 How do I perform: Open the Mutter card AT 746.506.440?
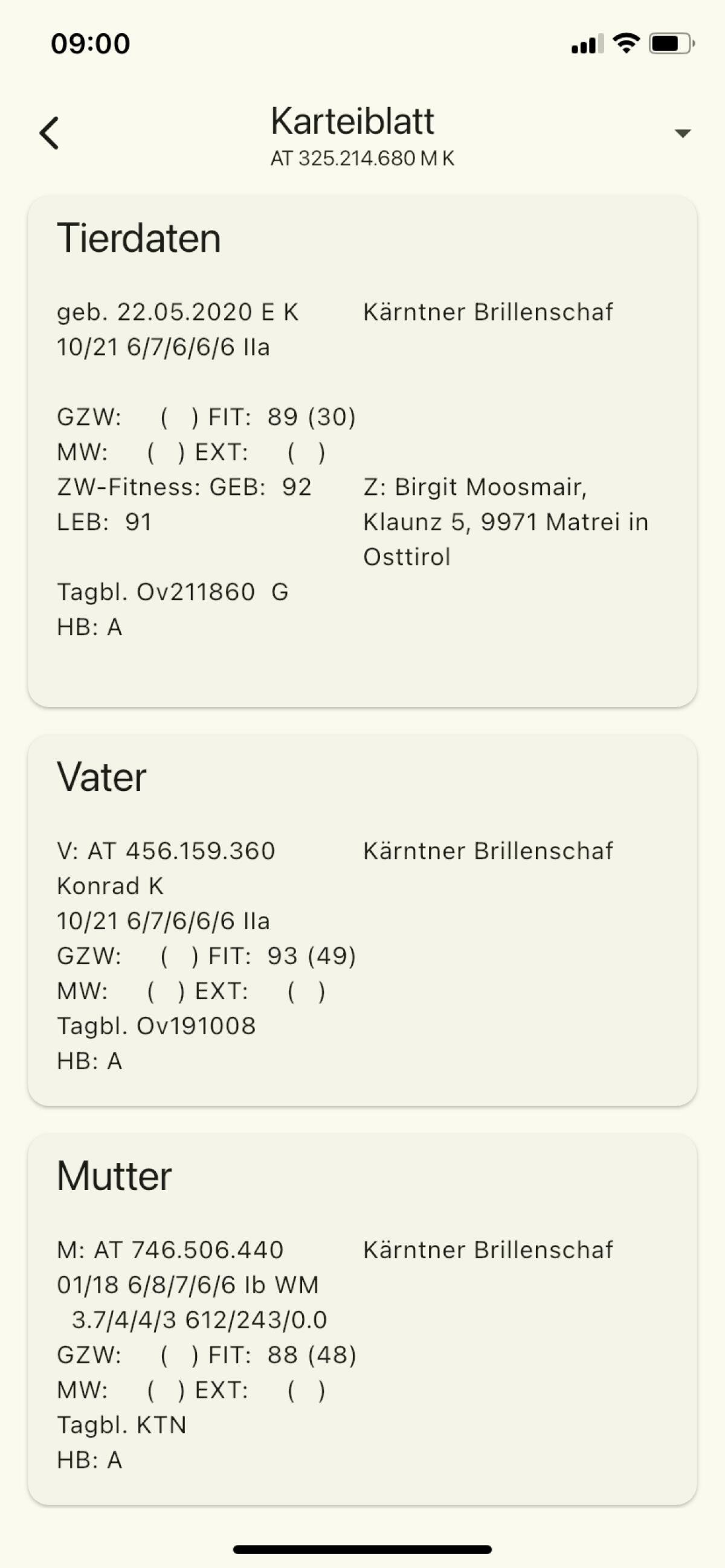tap(362, 1319)
